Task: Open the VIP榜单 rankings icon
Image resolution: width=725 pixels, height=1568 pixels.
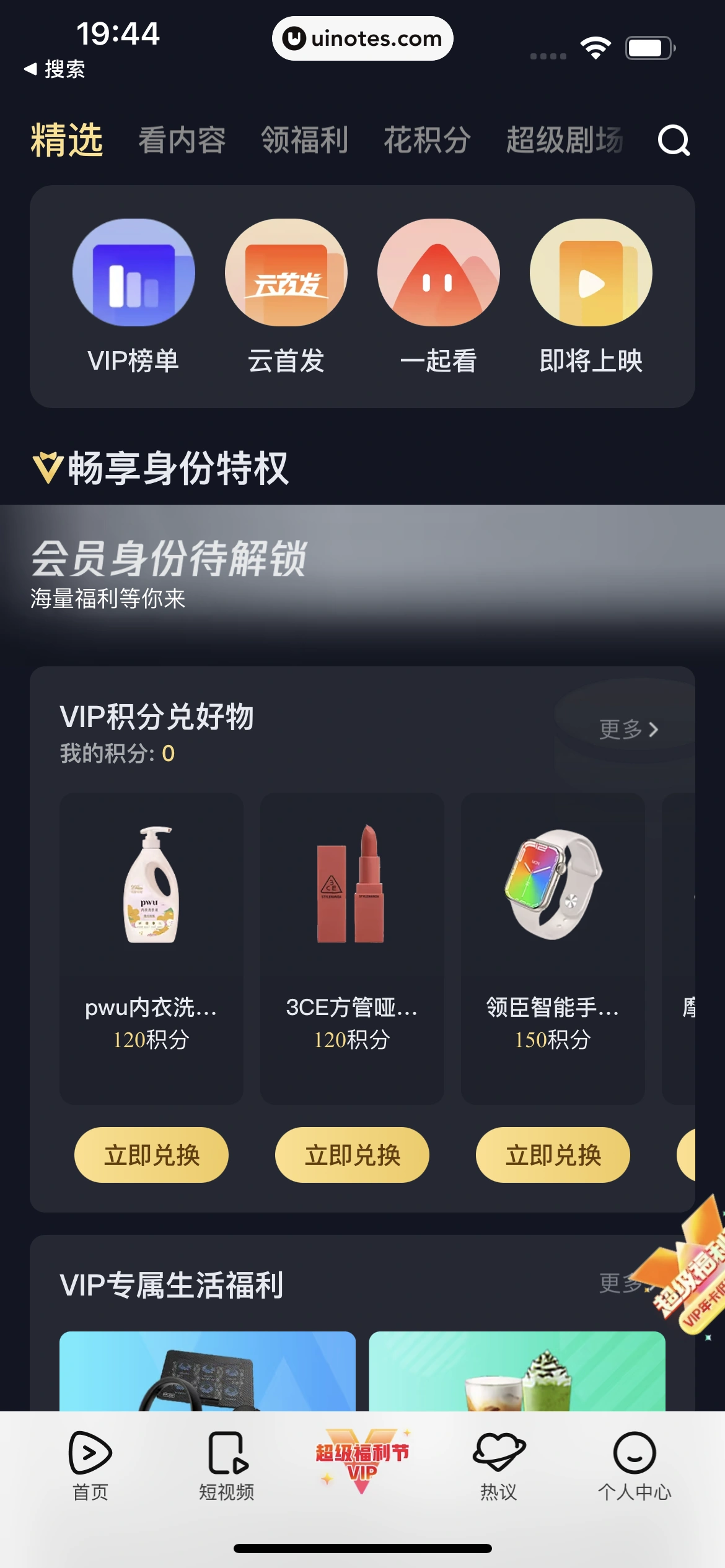Action: [x=133, y=272]
